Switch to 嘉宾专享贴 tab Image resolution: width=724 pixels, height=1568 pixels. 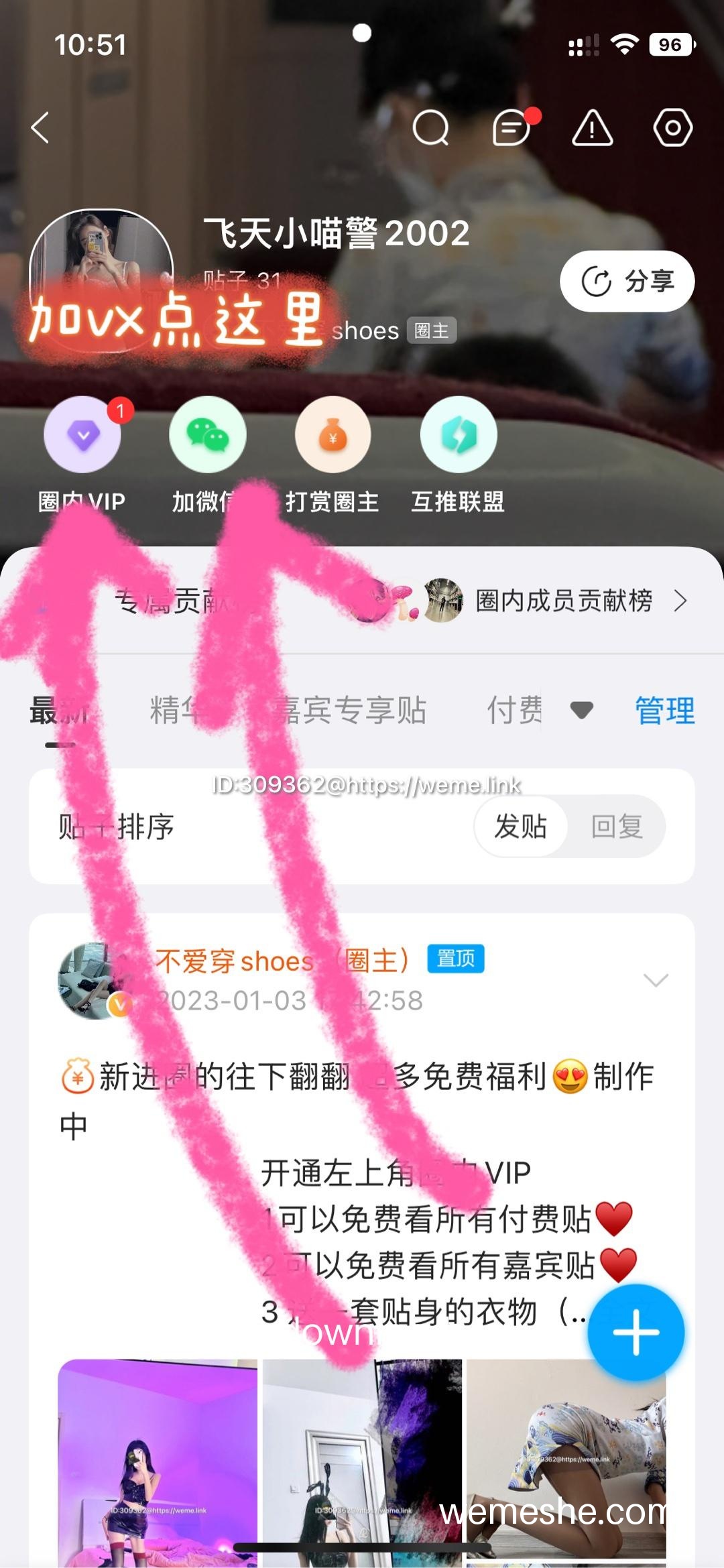click(349, 710)
